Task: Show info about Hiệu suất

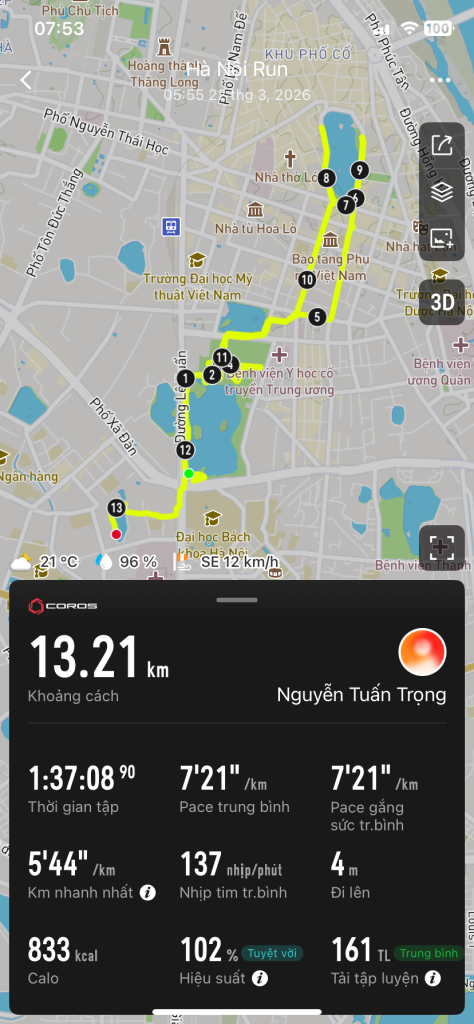Action: (x=260, y=978)
